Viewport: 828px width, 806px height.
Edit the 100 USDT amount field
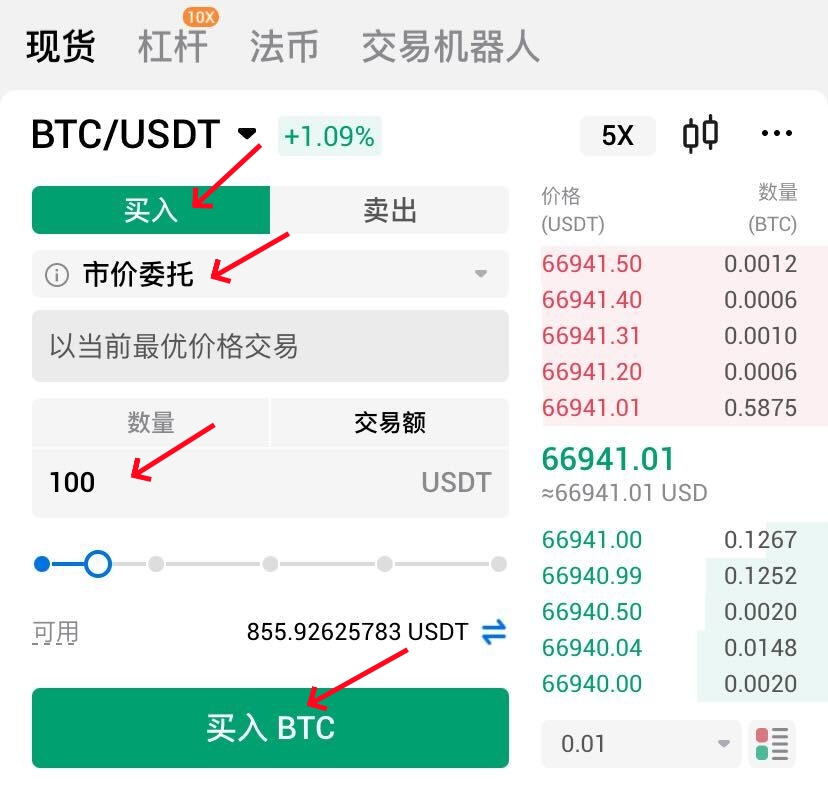(230, 482)
